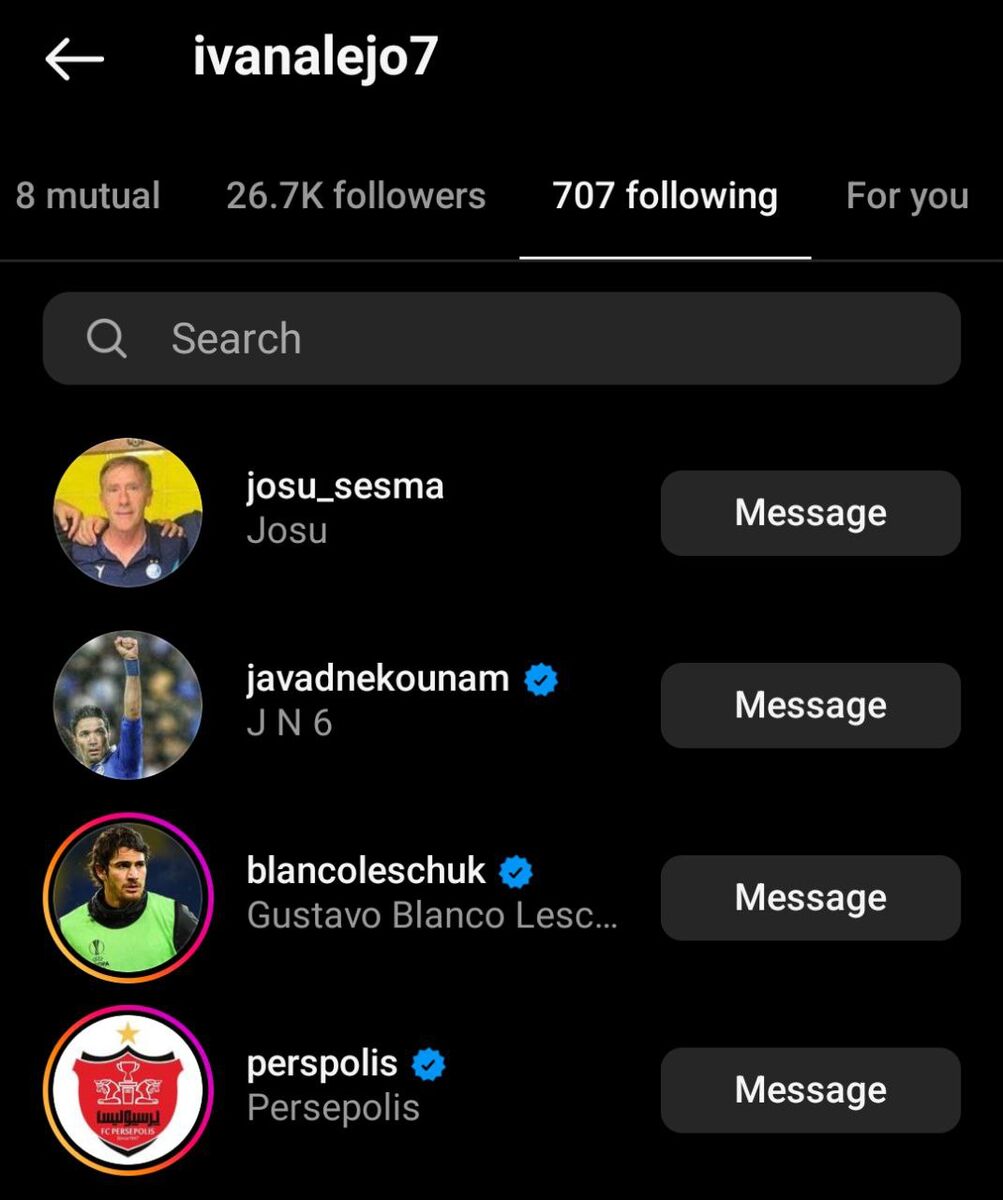The image size is (1003, 1200).
Task: Open the For you tab
Action: tap(907, 197)
